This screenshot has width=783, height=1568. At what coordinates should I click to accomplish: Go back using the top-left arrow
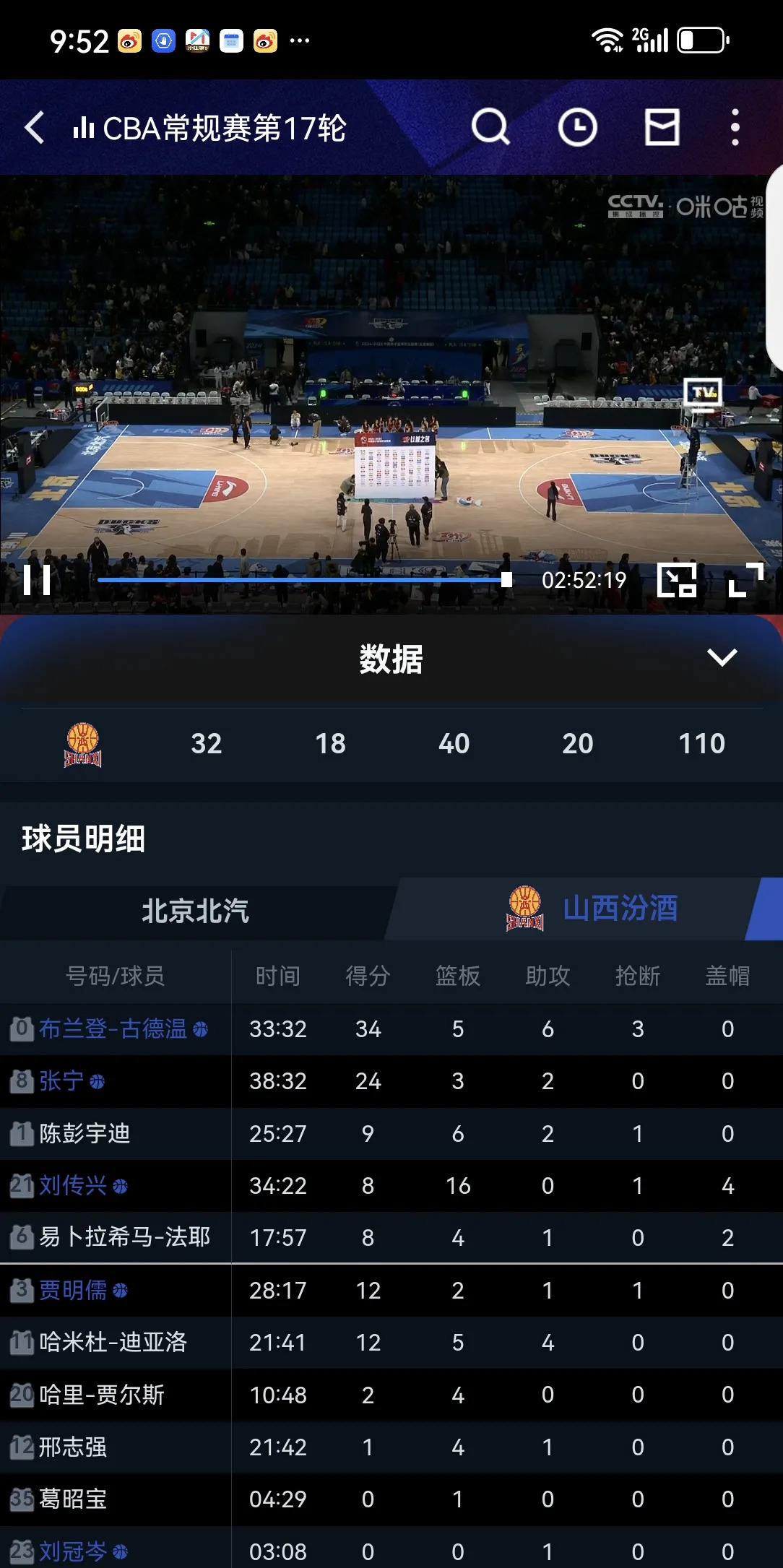tap(35, 128)
